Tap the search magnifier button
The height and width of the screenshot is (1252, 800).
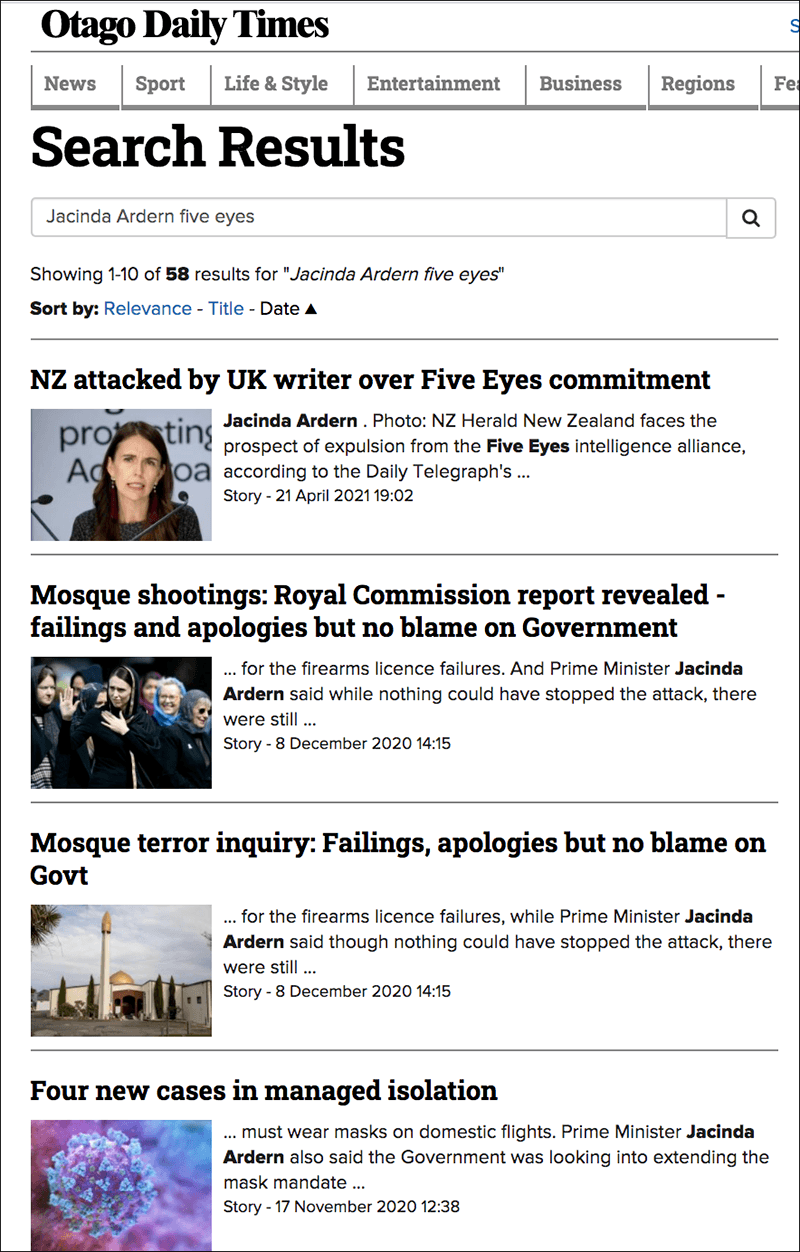(x=751, y=217)
